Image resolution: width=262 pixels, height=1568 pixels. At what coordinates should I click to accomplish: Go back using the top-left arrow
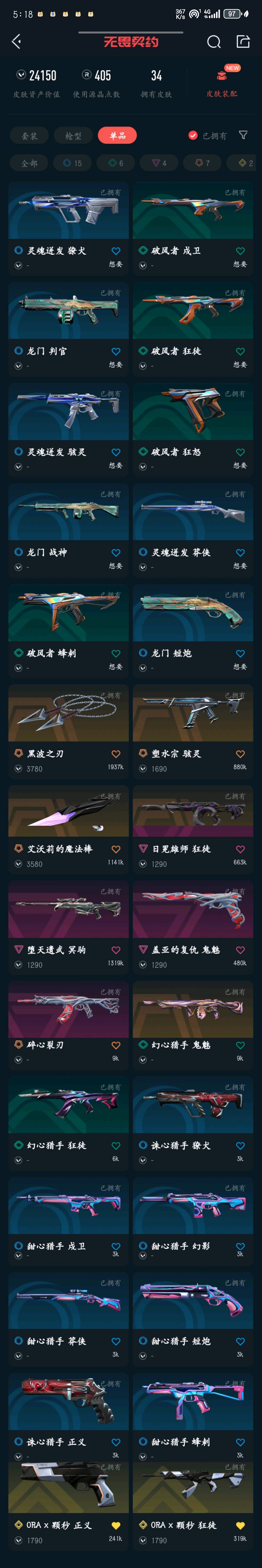(16, 41)
